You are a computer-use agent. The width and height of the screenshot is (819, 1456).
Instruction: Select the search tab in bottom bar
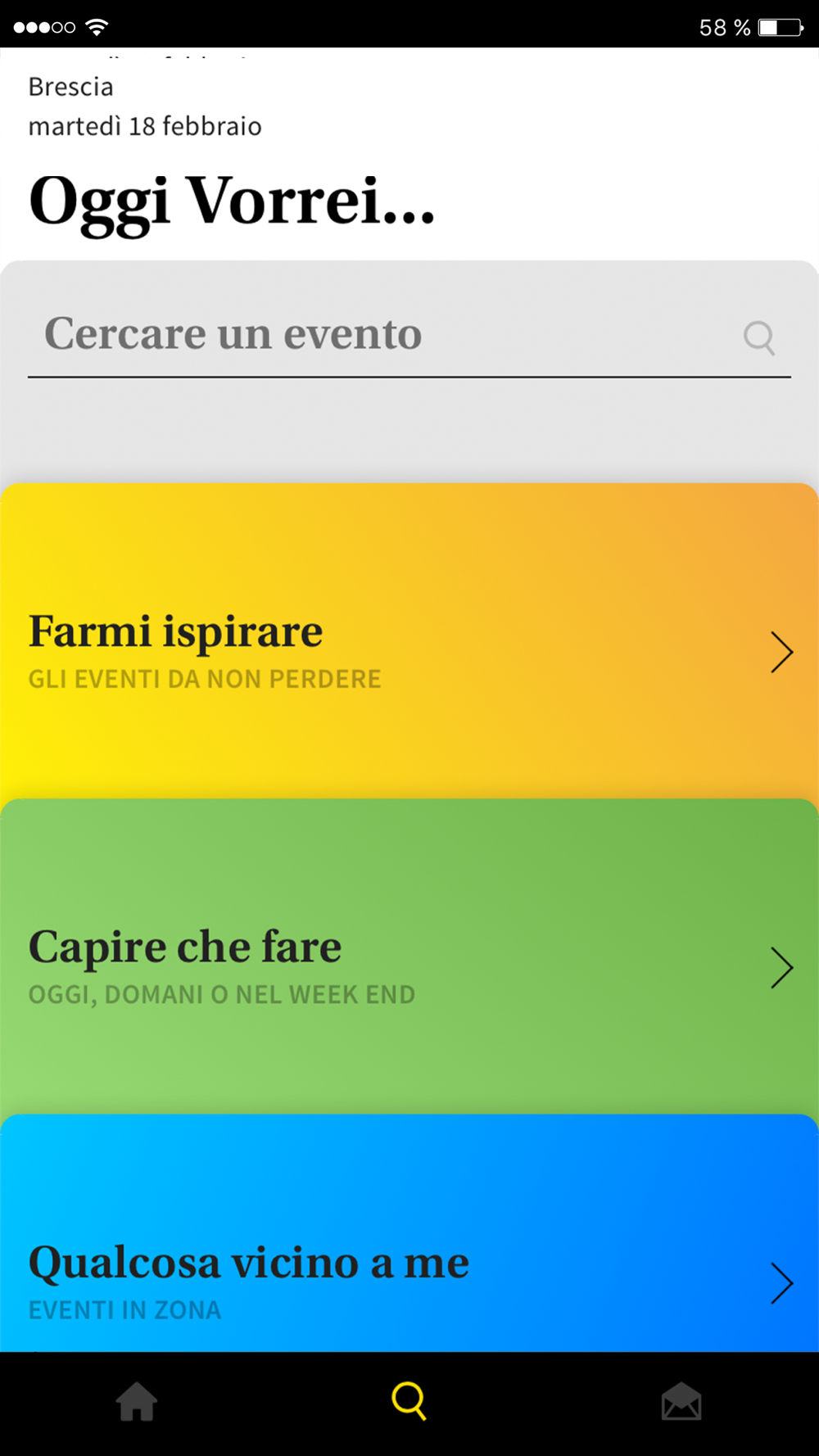coord(409,1401)
